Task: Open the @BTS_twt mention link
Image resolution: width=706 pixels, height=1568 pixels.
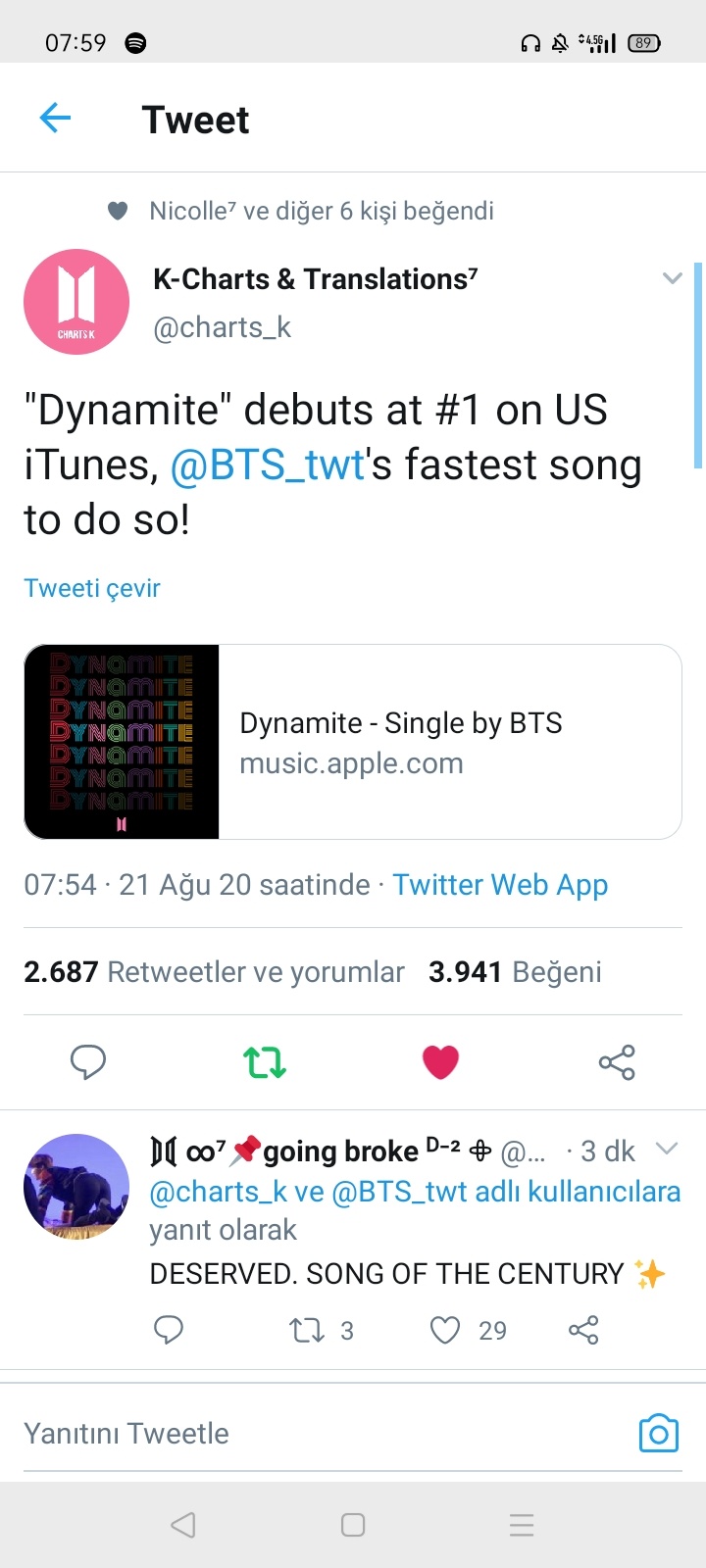Action: tap(267, 465)
